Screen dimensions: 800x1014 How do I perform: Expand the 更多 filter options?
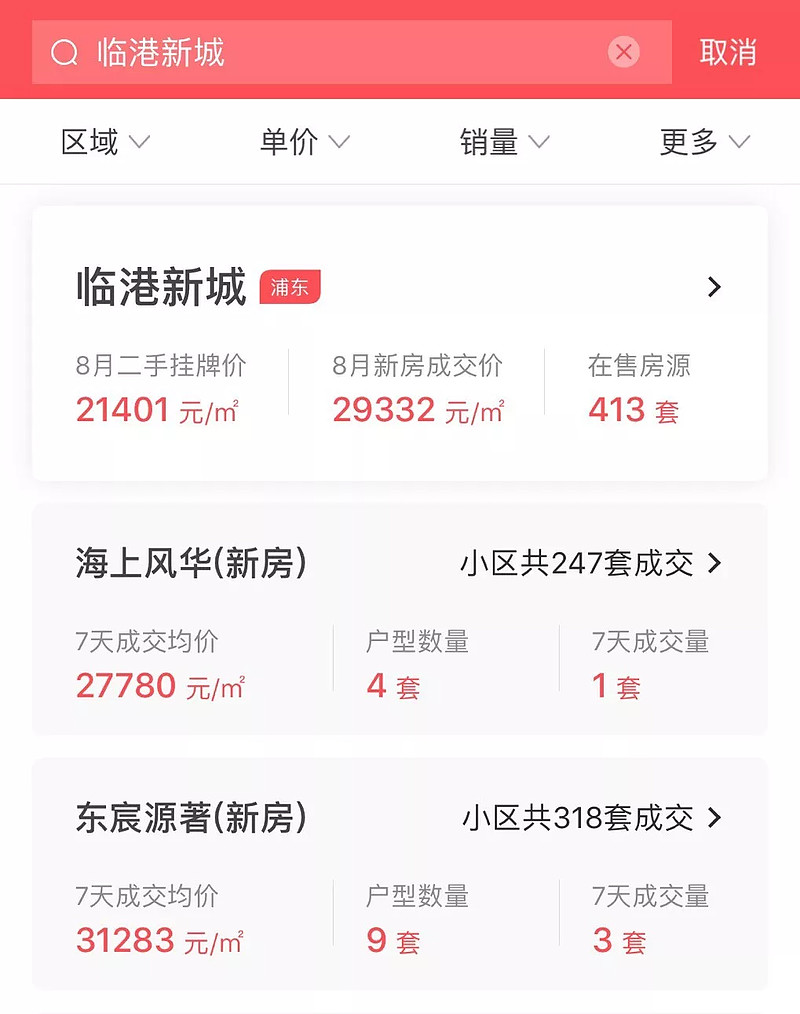pos(705,142)
